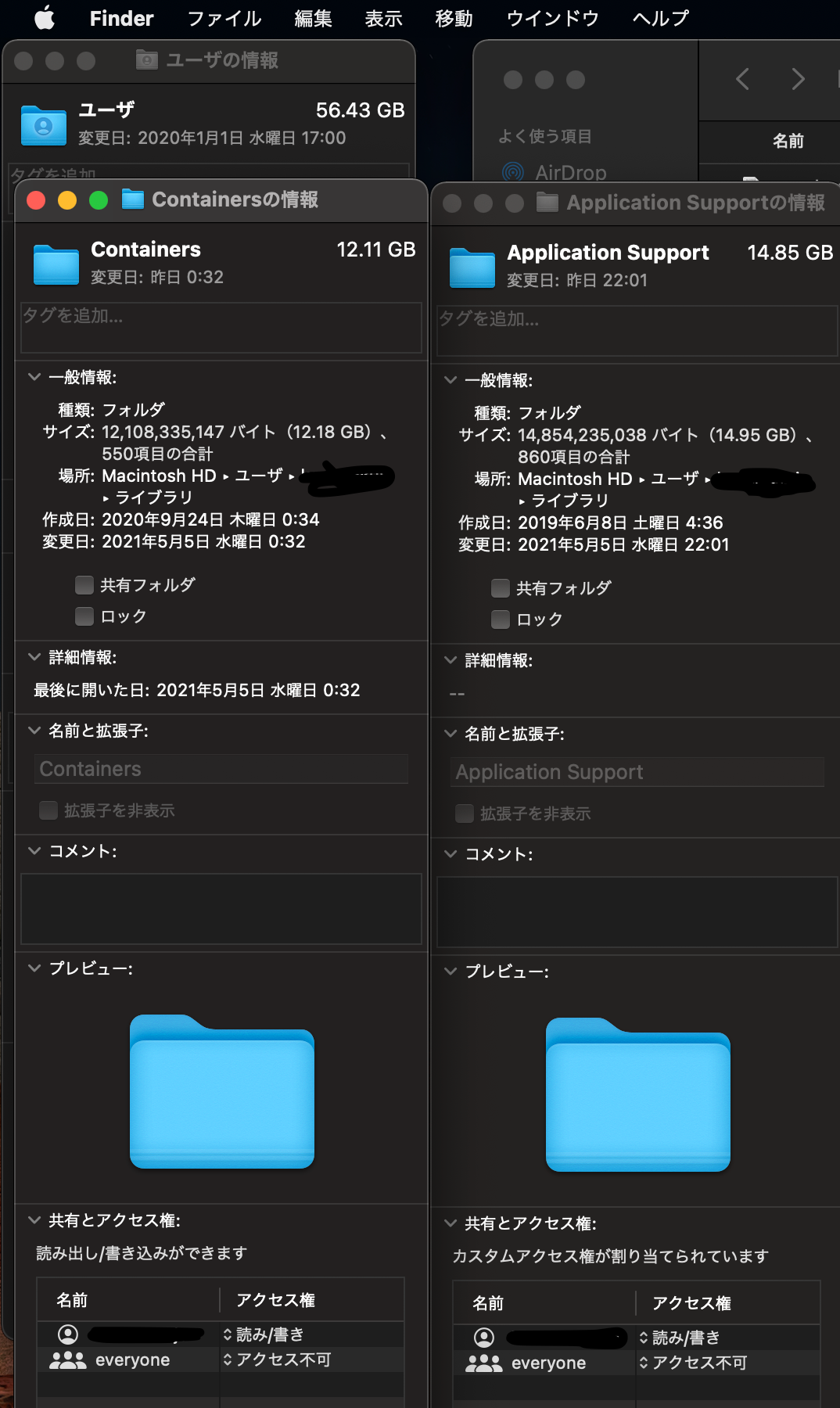Check ロック in Containers info

(x=84, y=616)
